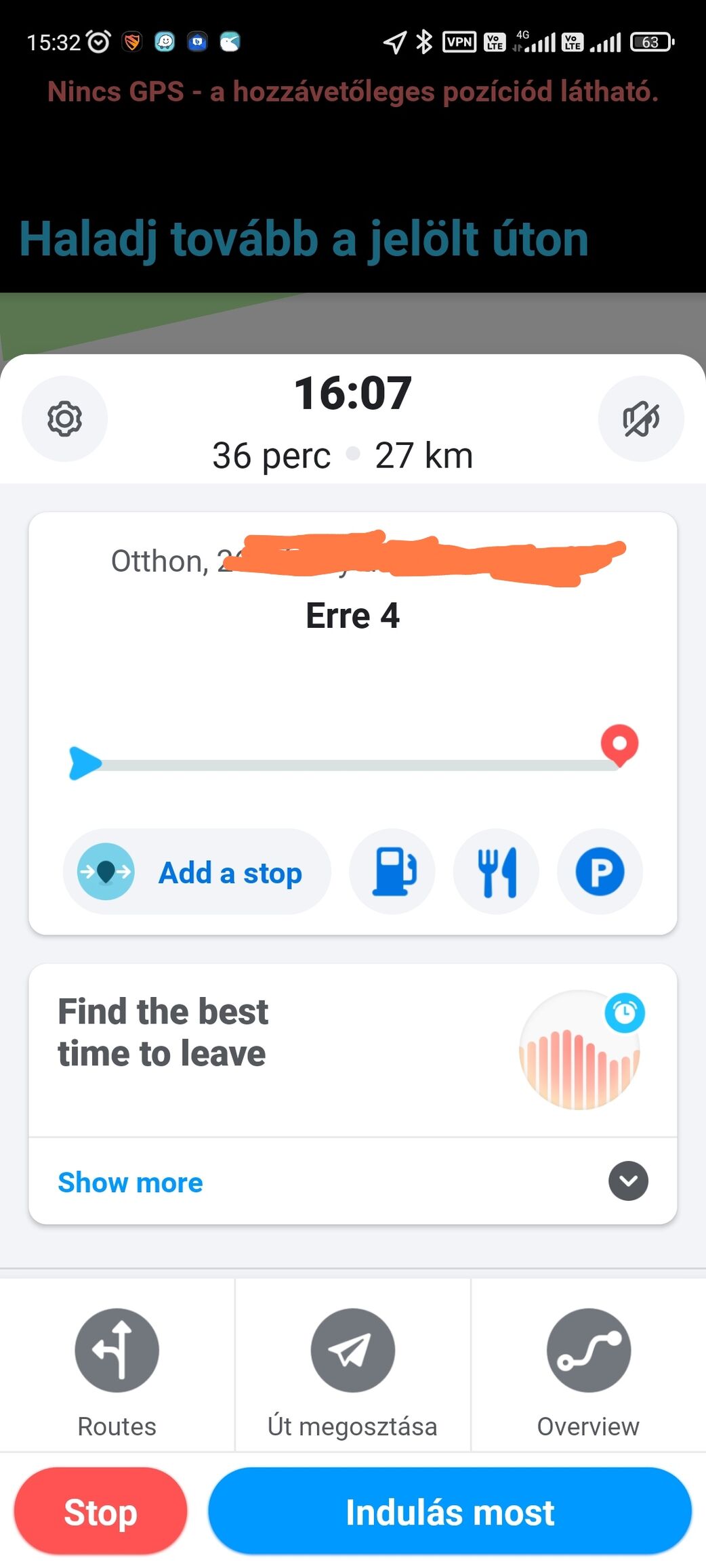Screen dimensions: 706x1568
Task: Find restaurants with the fork-and-knife icon
Action: (x=497, y=872)
